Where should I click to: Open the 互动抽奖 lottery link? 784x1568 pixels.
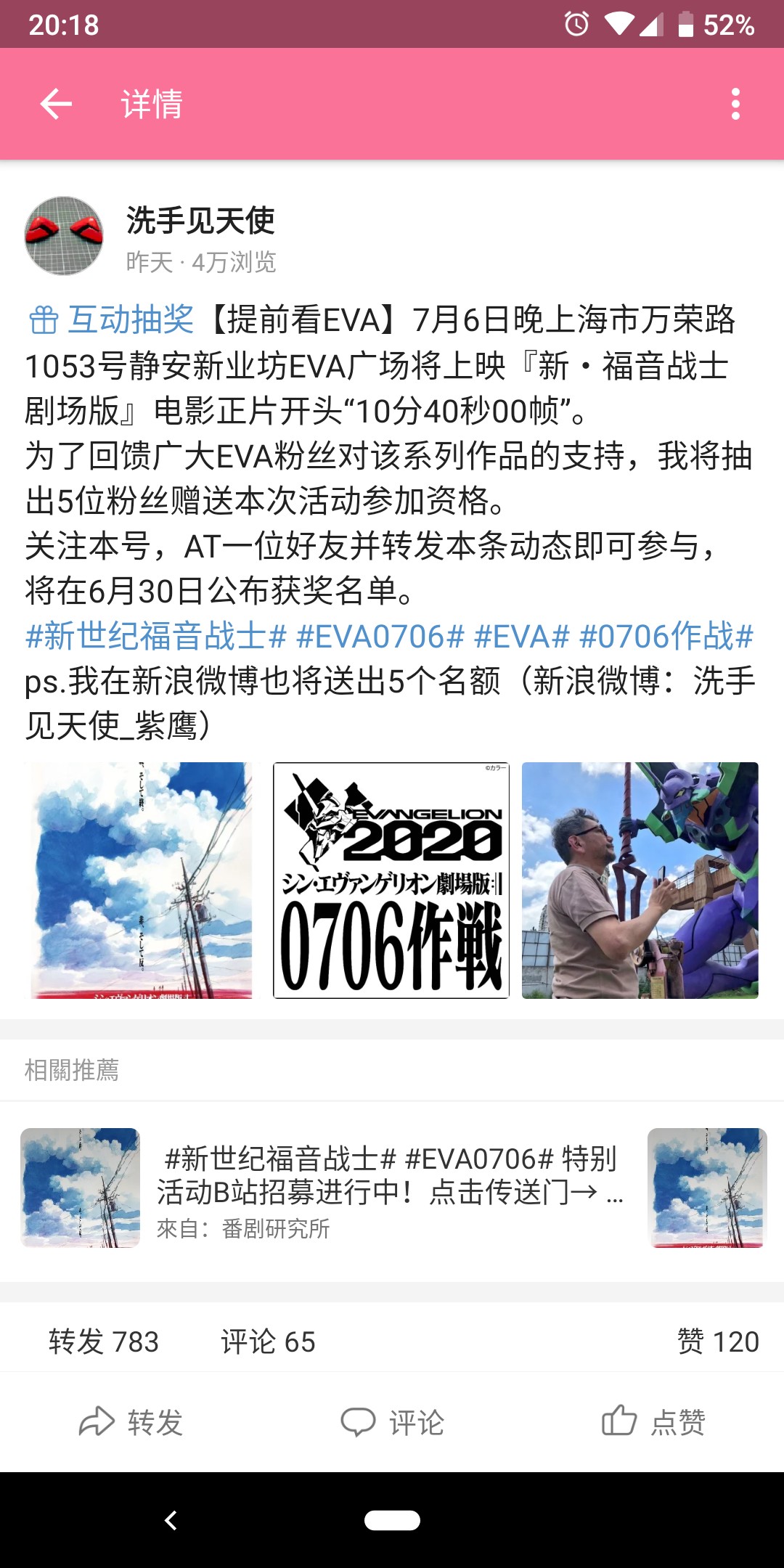(112, 319)
